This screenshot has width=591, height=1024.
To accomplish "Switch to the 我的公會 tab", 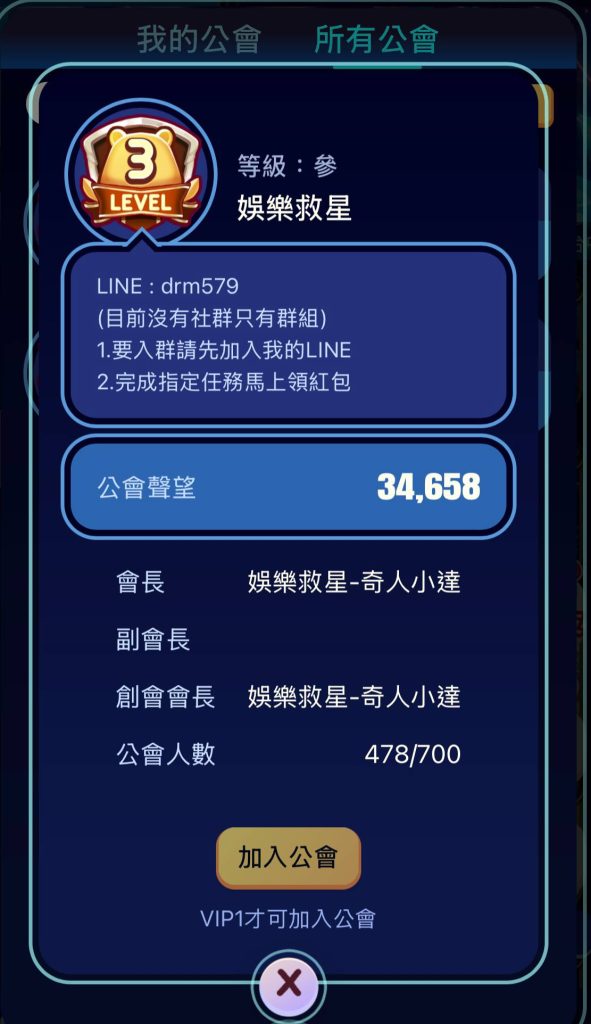I will pyautogui.click(x=199, y=39).
